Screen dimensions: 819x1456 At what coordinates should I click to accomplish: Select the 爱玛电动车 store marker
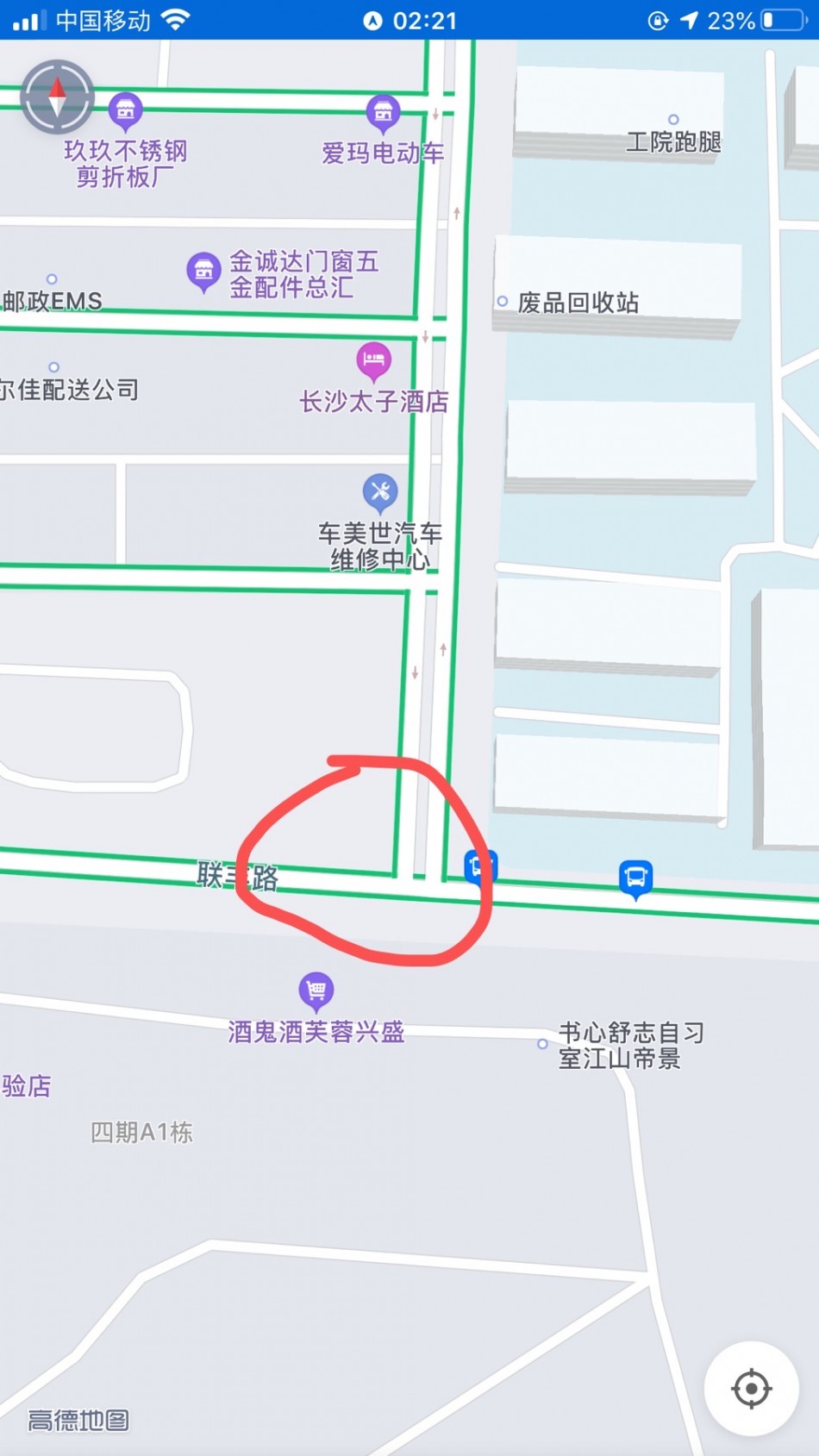click(x=383, y=112)
